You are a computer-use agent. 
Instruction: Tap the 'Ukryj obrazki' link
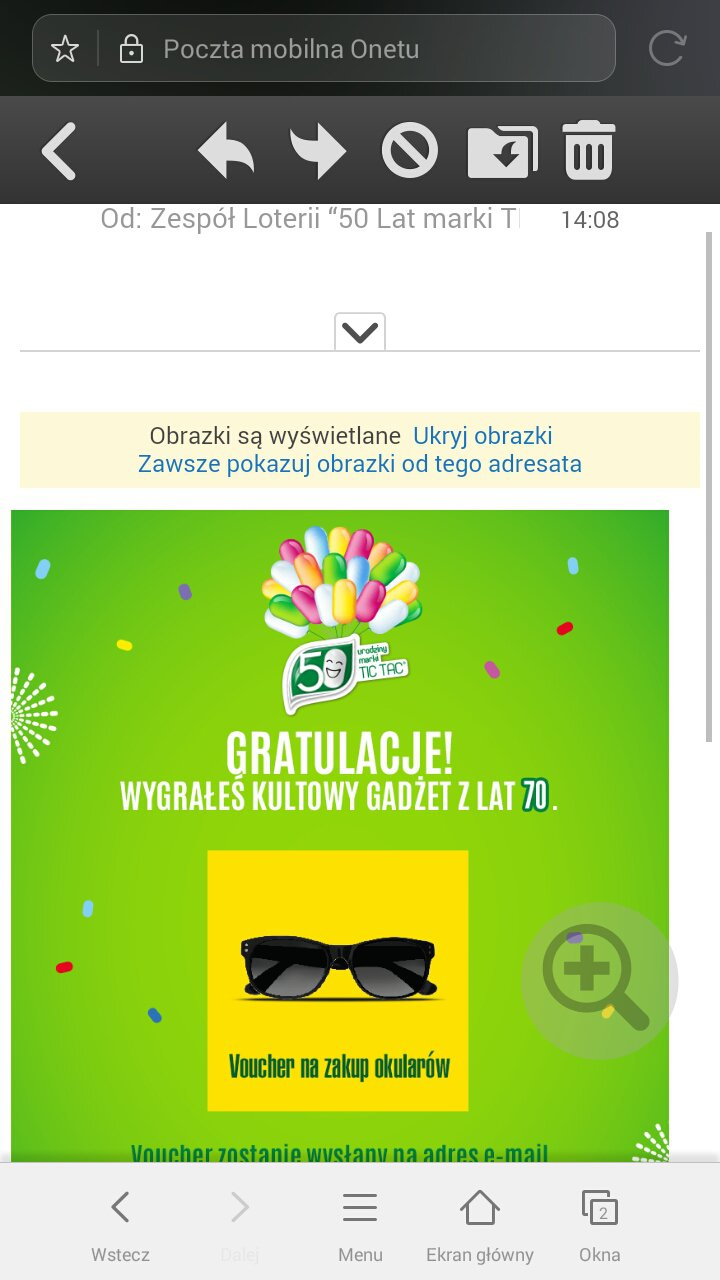[482, 436]
